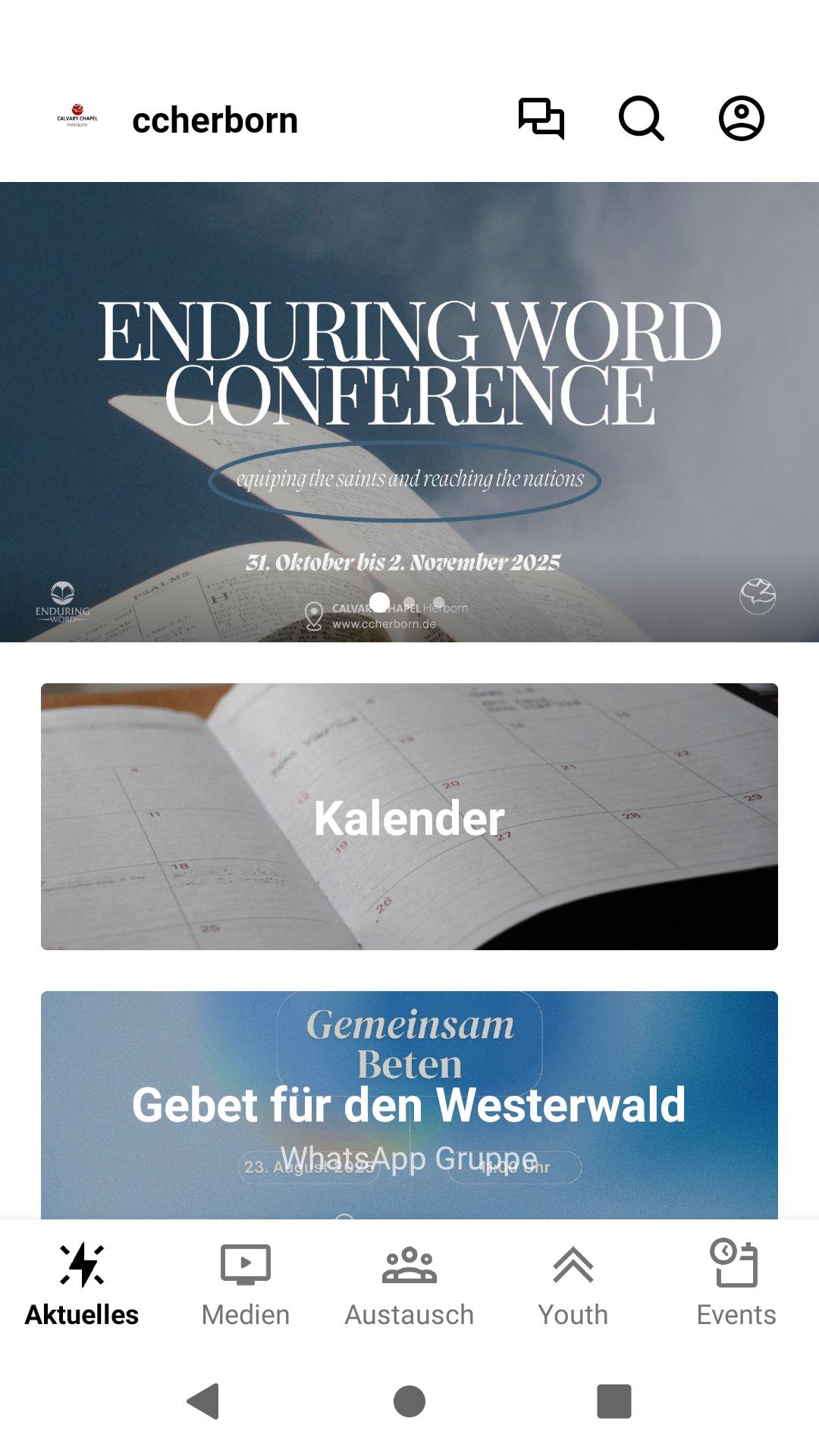The height and width of the screenshot is (1456, 819).
Task: Open the chat messages icon
Action: coord(541,119)
